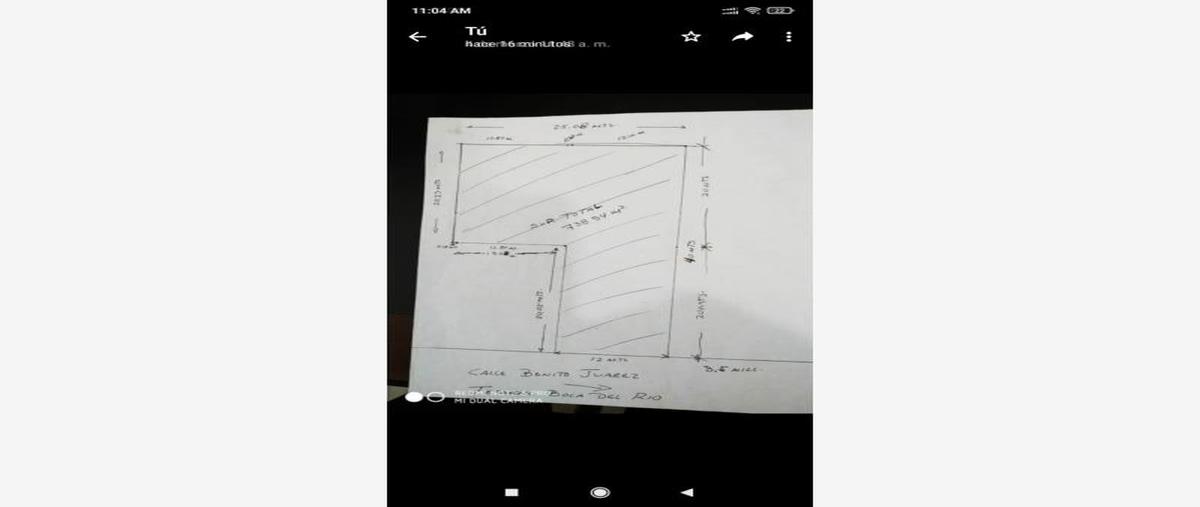Go back using the top-left arrow
Viewport: 1200px width, 507px height.
(x=417, y=37)
